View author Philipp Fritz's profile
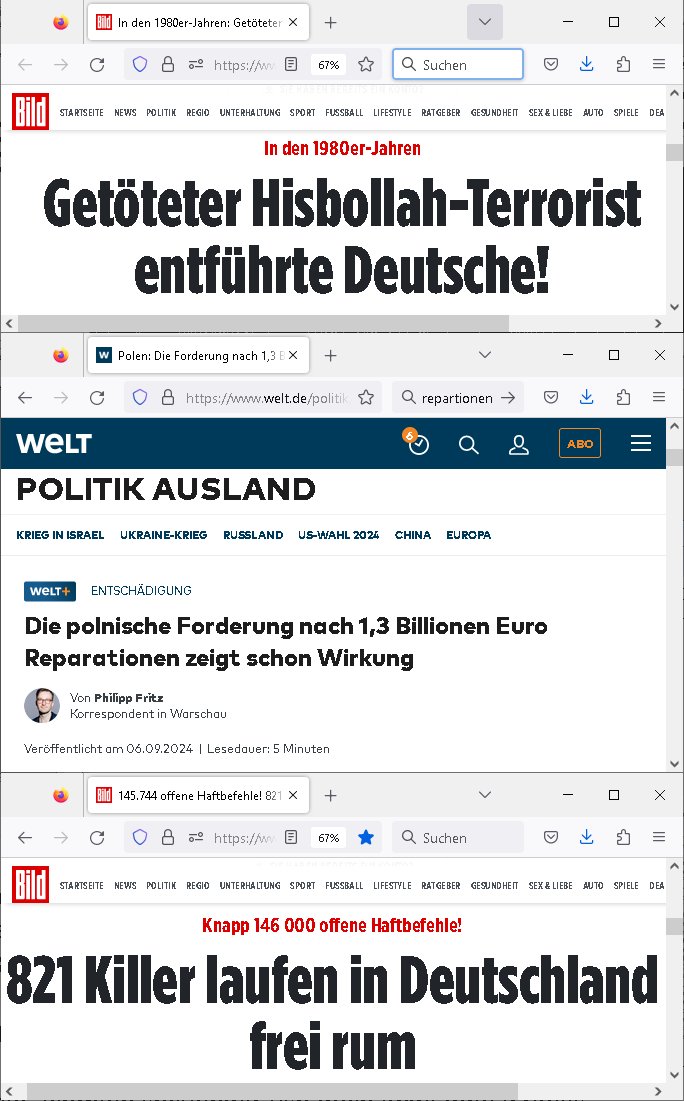Screen dimensions: 684x1101 pos(129,698)
